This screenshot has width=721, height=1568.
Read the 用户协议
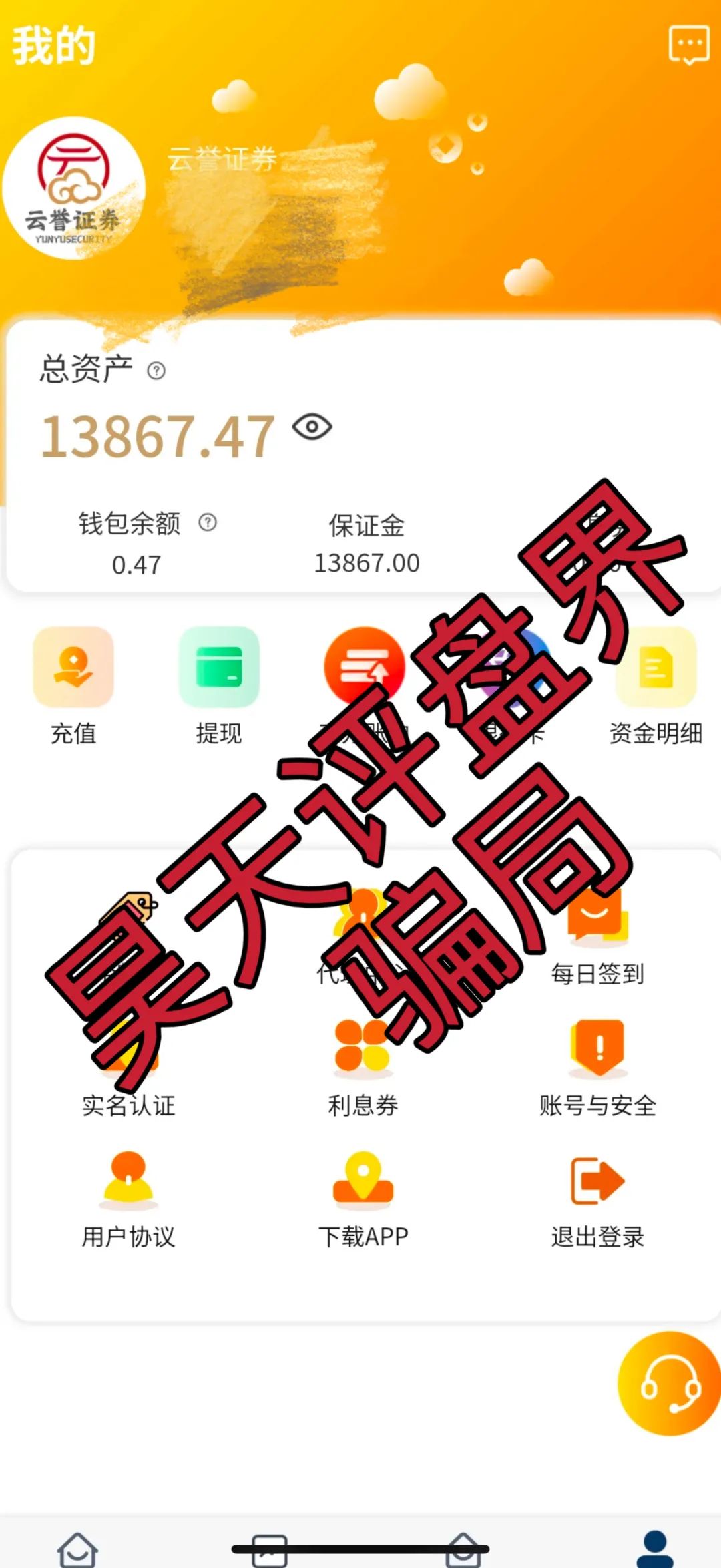tap(128, 1199)
